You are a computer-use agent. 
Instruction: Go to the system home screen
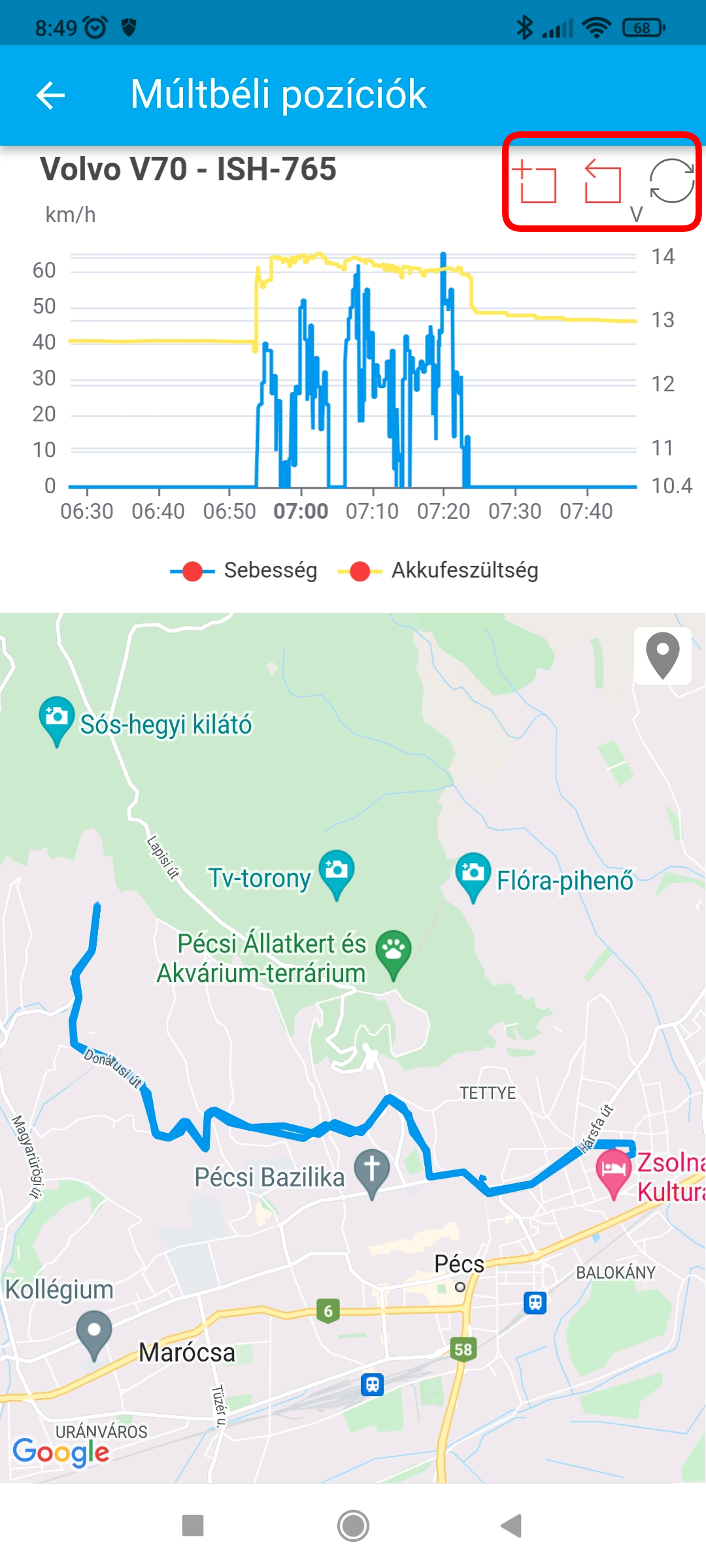(353, 1526)
